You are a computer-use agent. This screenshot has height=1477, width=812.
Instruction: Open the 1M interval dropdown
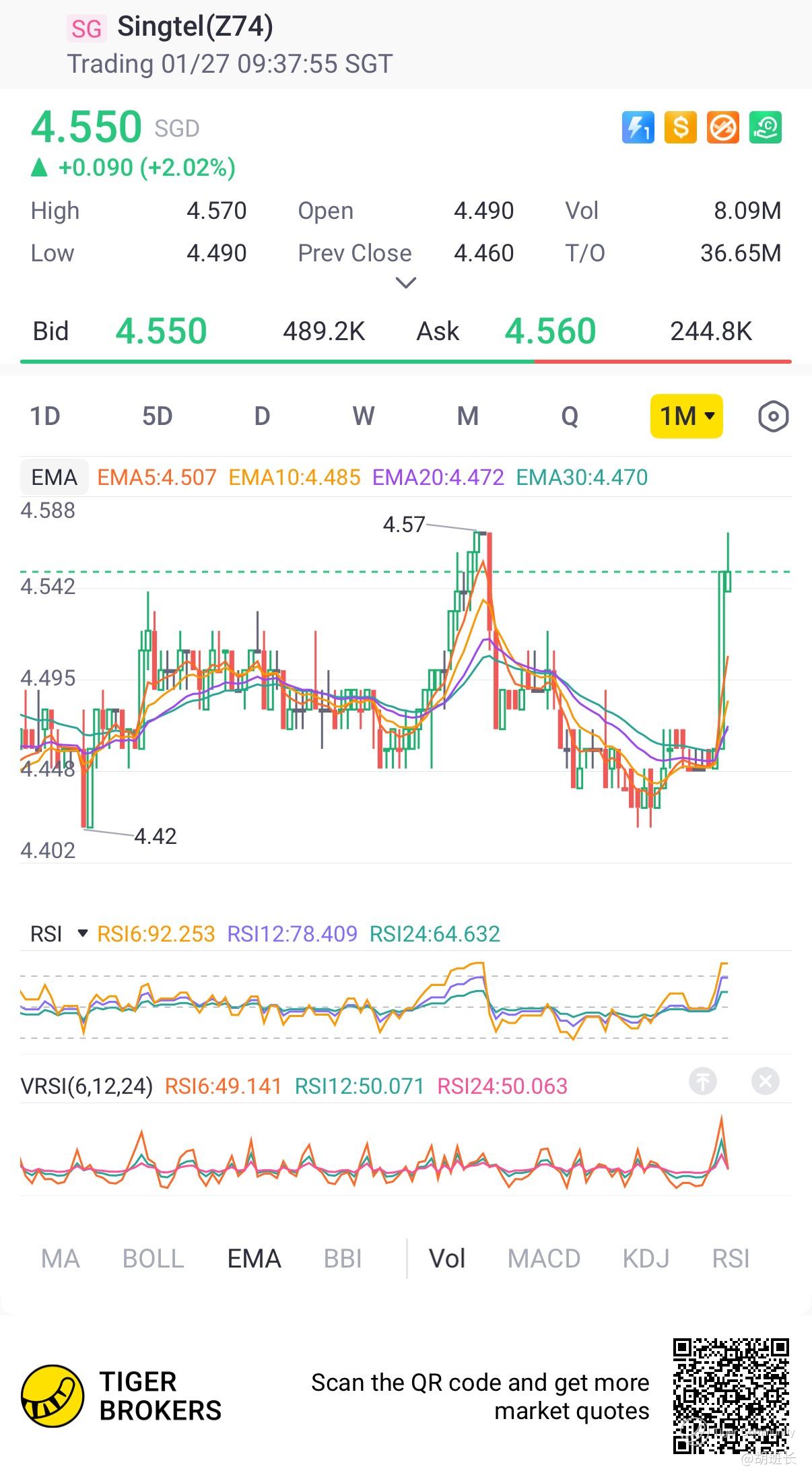point(686,416)
